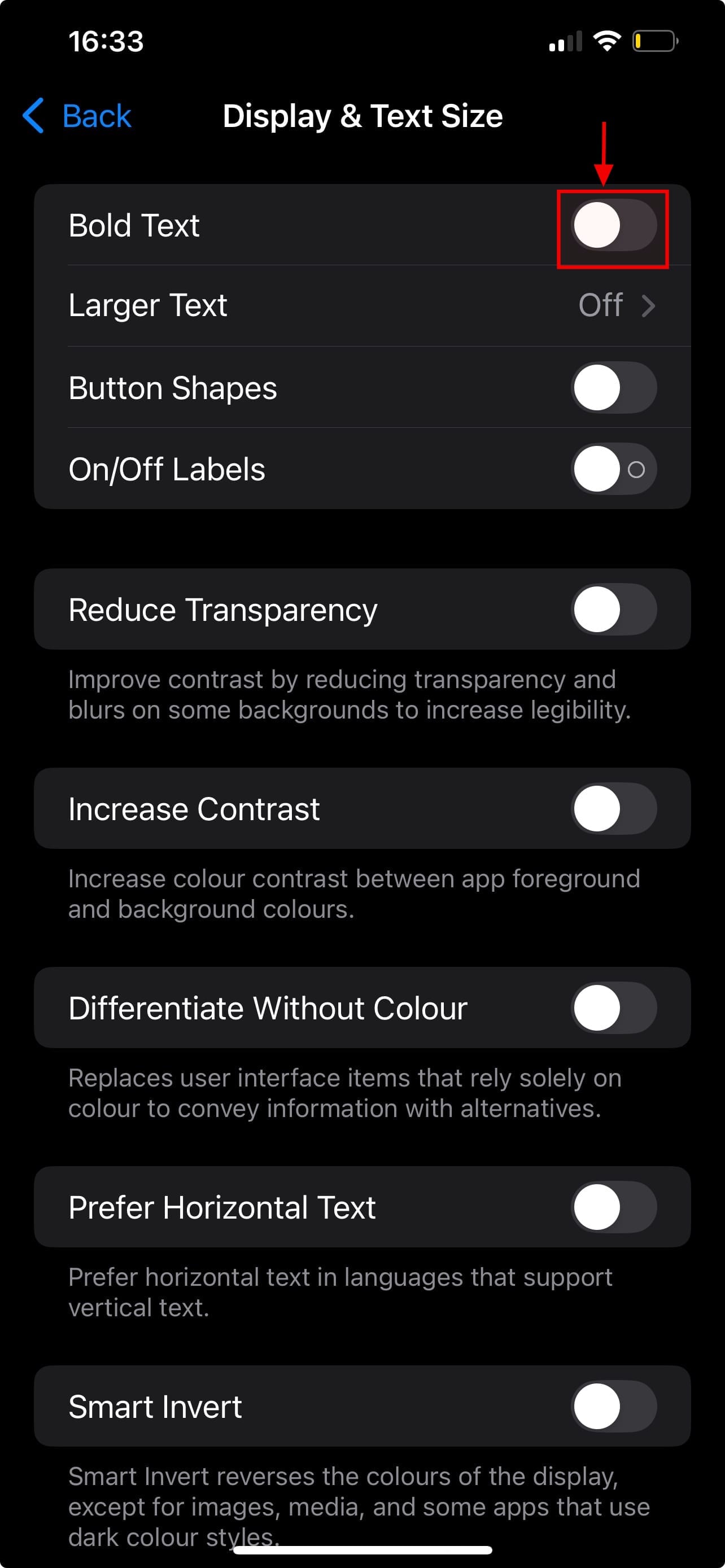Image resolution: width=725 pixels, height=1568 pixels.
Task: Enable Reduce Transparency
Action: (x=614, y=609)
